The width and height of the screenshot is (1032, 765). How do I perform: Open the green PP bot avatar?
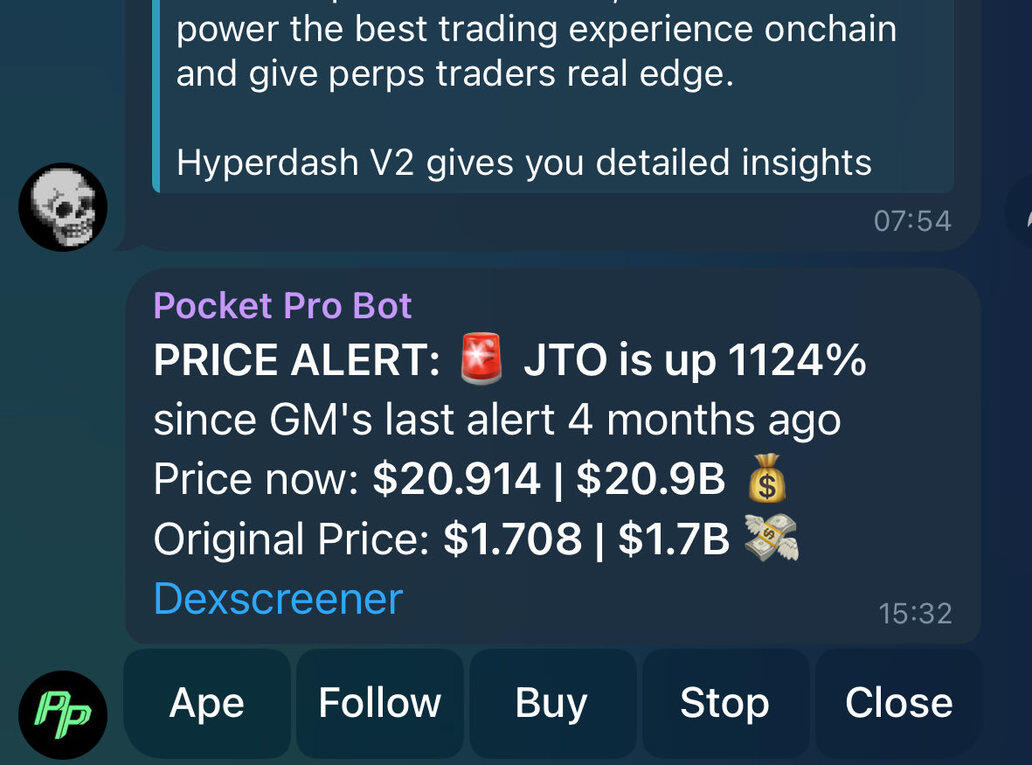click(x=63, y=714)
